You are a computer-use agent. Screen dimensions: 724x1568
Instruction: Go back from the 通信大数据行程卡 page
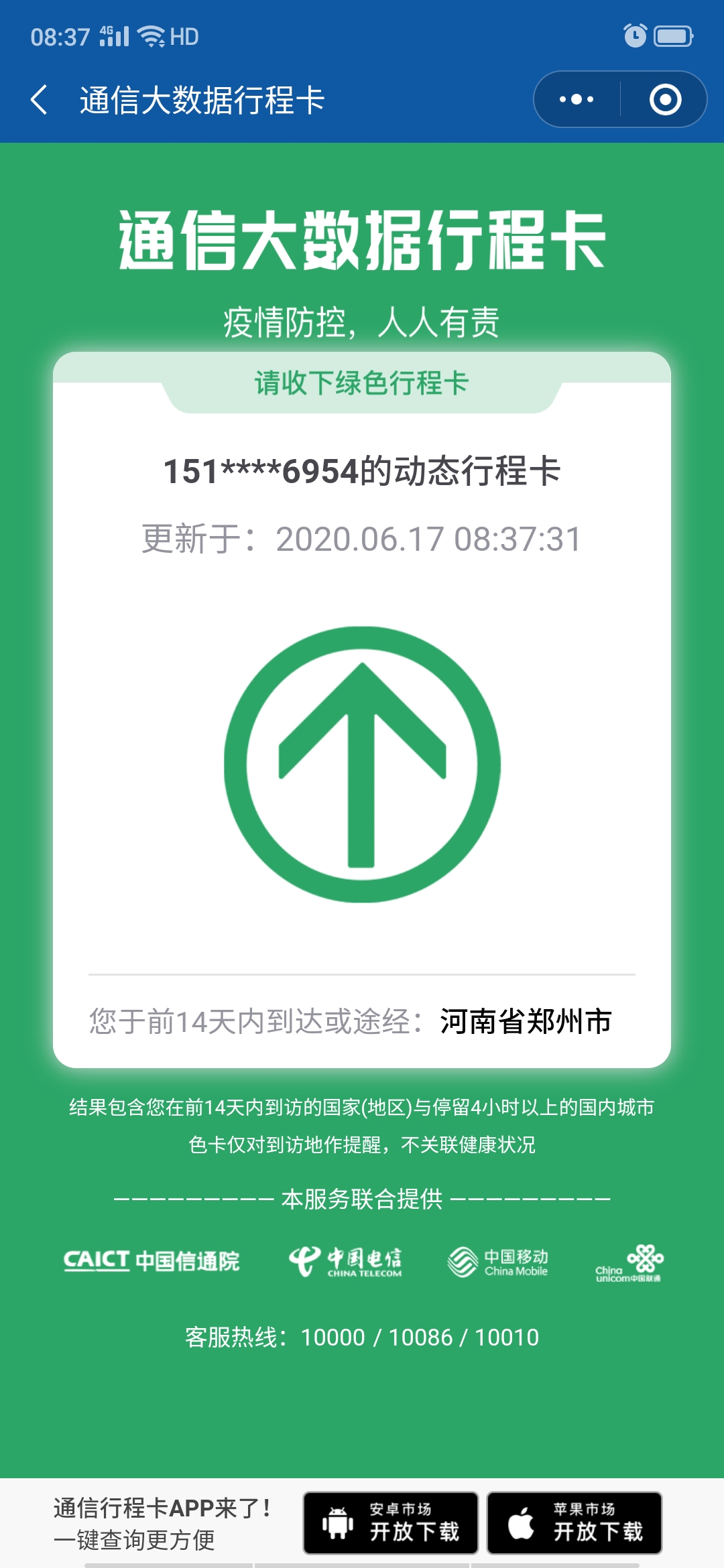(x=39, y=100)
